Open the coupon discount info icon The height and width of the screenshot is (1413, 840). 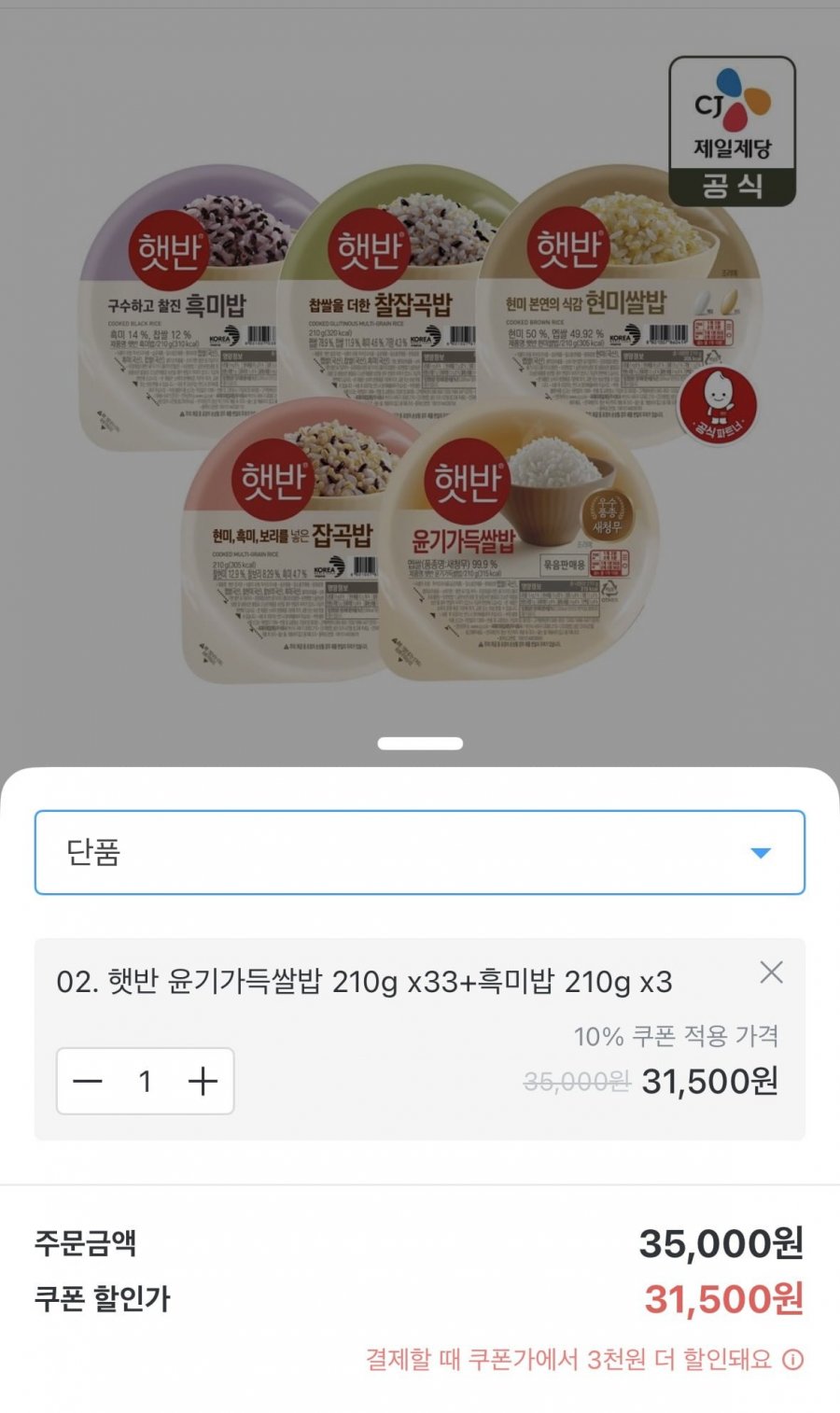792,1359
